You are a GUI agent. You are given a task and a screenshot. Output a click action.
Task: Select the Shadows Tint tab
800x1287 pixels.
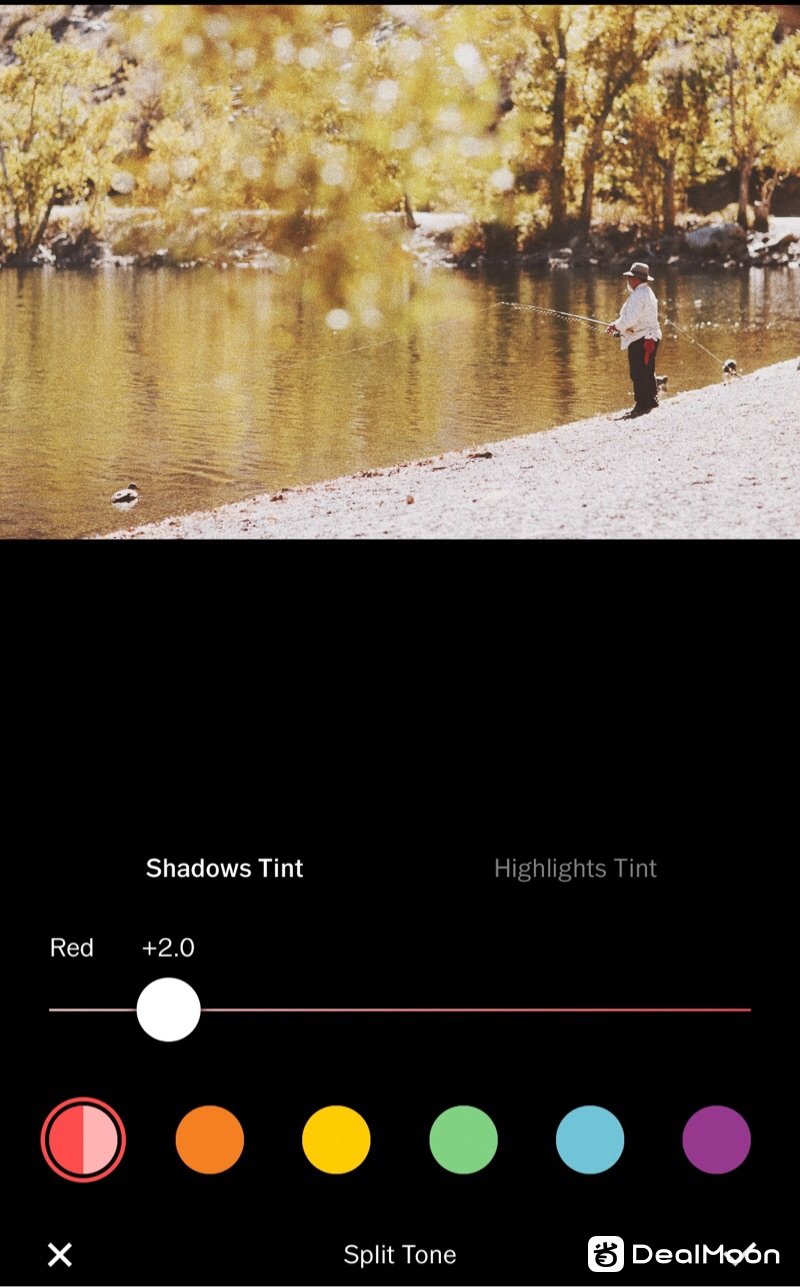[x=224, y=868]
